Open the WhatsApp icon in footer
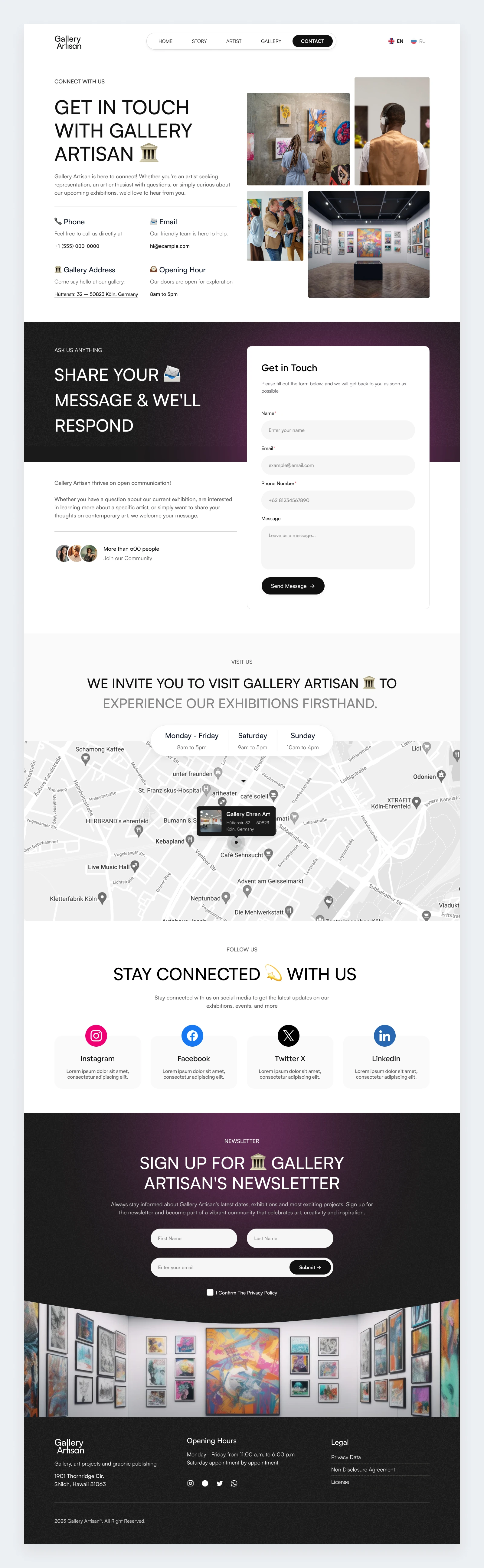Screen dimensions: 484x1568 click(x=234, y=1483)
